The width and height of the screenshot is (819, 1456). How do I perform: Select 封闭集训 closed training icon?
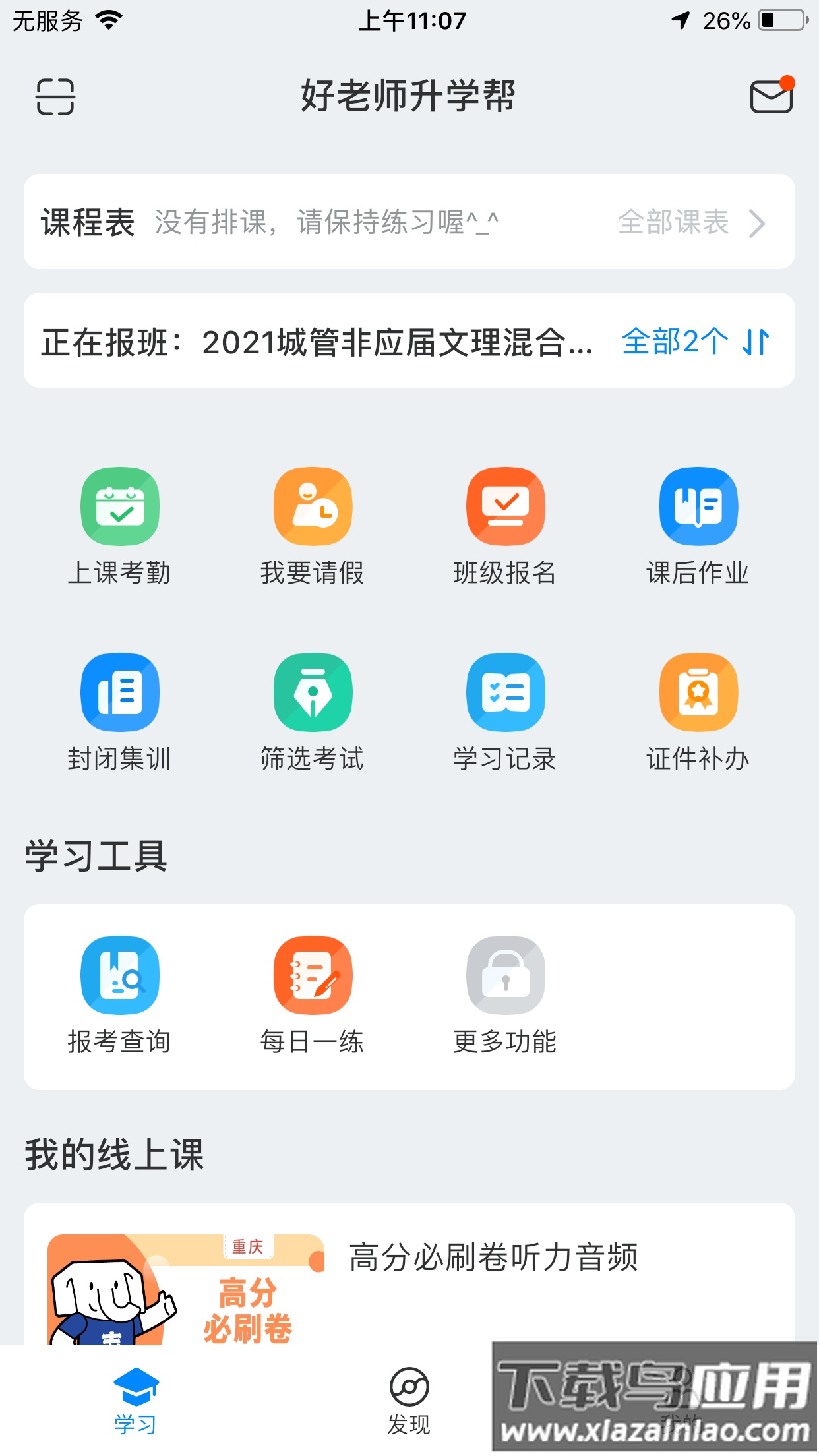click(120, 711)
